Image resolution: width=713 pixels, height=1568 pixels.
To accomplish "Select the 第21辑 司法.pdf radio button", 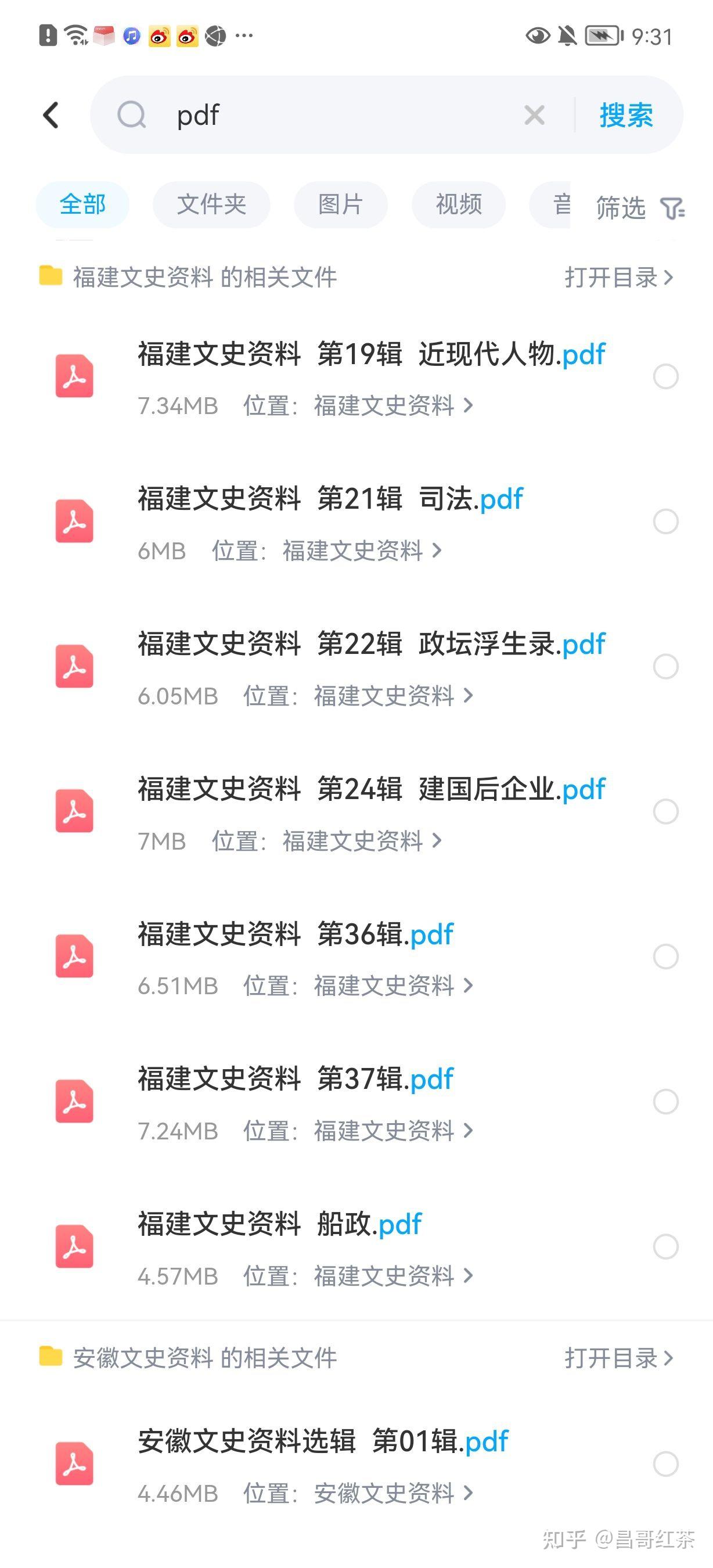I will (x=665, y=522).
